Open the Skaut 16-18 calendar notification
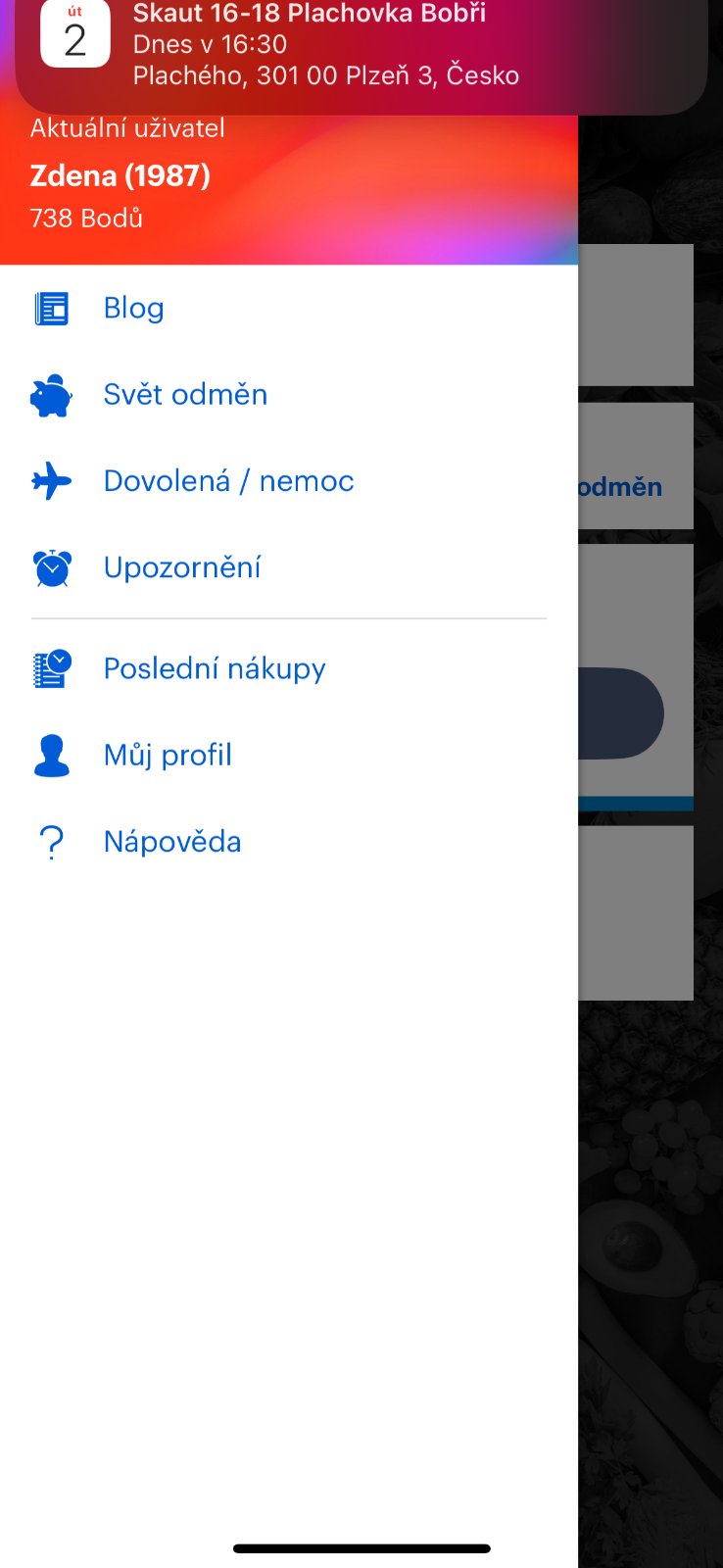Screen dimensions: 723x1568 [x=361, y=47]
